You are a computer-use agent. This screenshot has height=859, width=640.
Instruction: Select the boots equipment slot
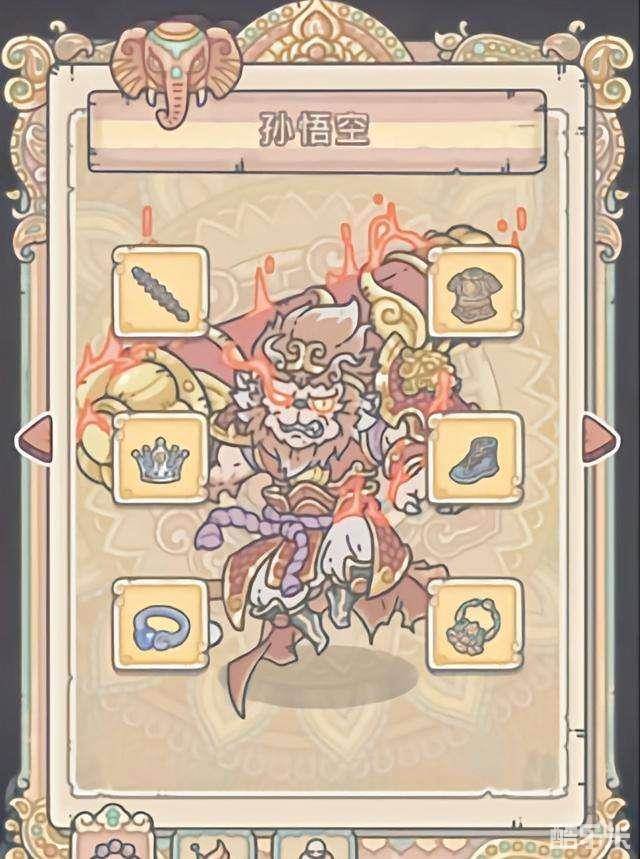pyautogui.click(x=476, y=457)
